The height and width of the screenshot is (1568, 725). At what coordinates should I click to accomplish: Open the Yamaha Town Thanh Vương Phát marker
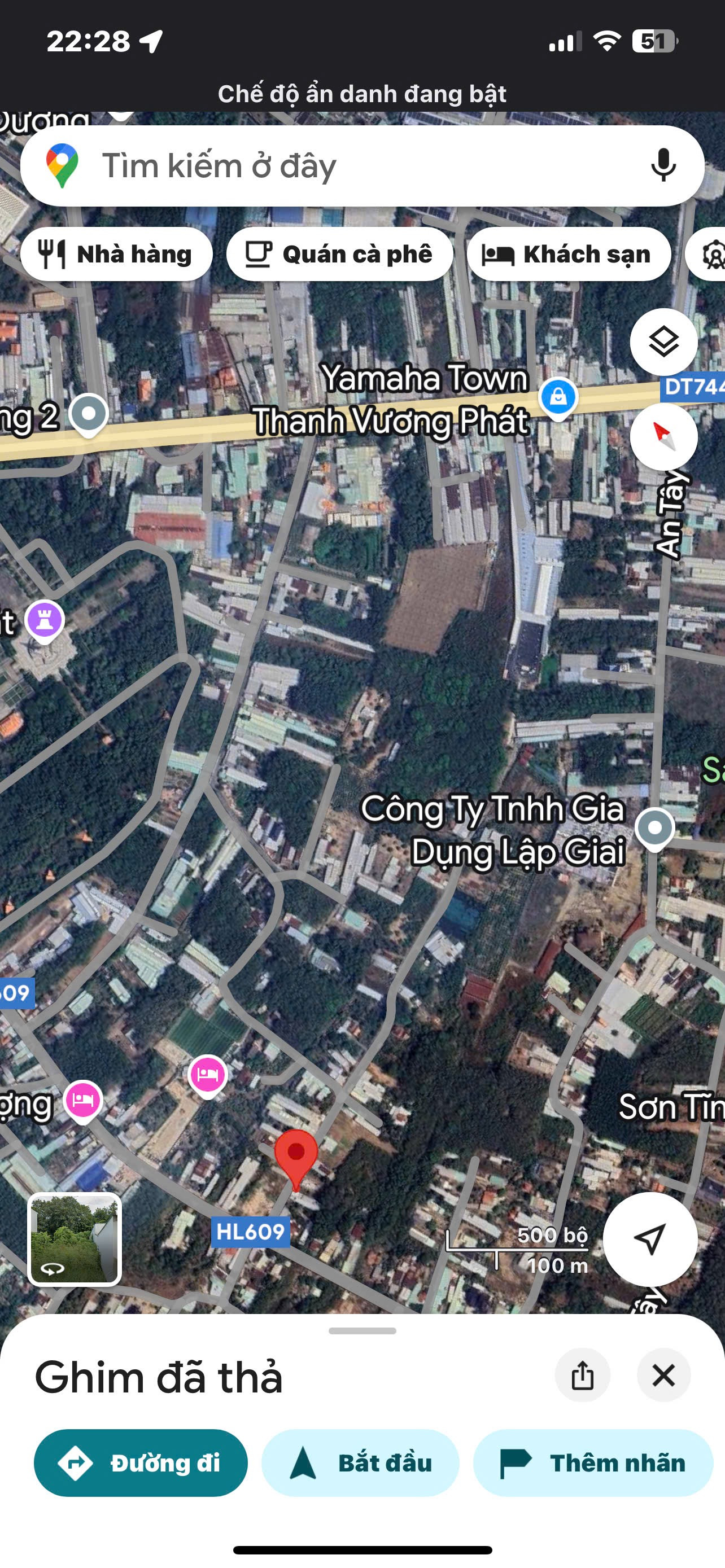(558, 397)
